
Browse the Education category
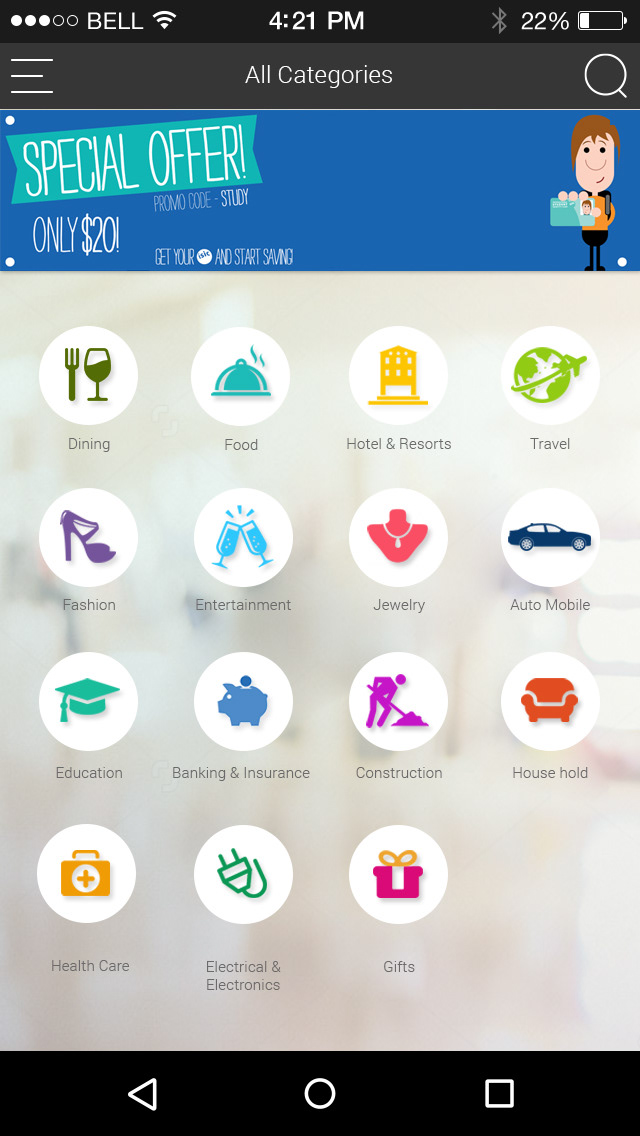pyautogui.click(x=88, y=702)
